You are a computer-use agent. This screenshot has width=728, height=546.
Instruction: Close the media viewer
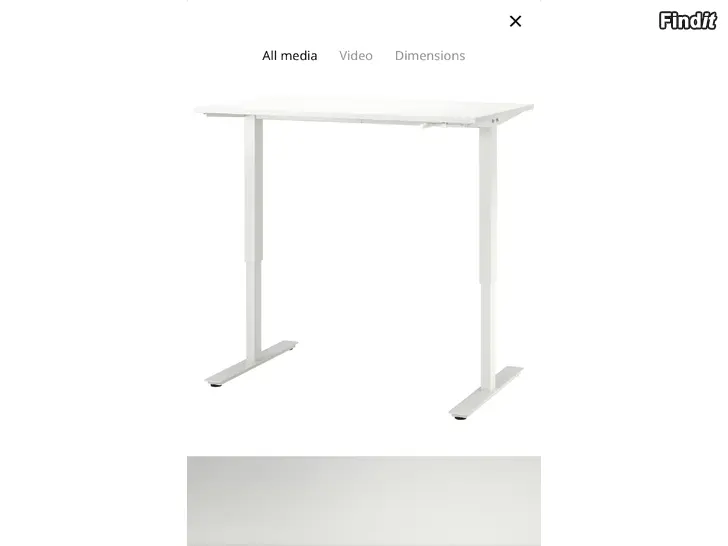coord(515,21)
